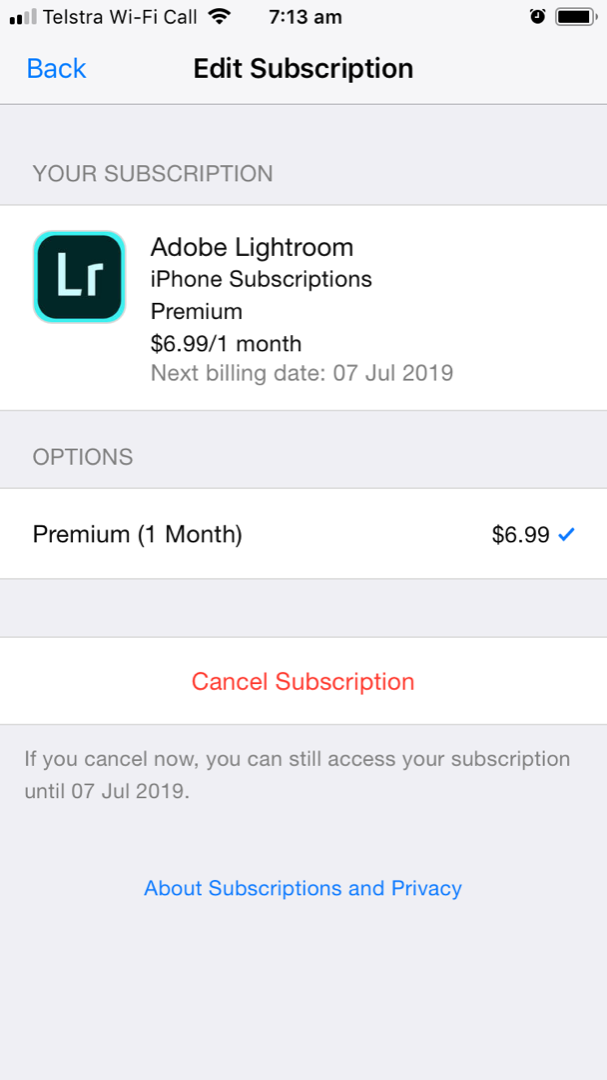Open About Subscriptions and Privacy
Screen dimensions: 607x1080
click(303, 888)
